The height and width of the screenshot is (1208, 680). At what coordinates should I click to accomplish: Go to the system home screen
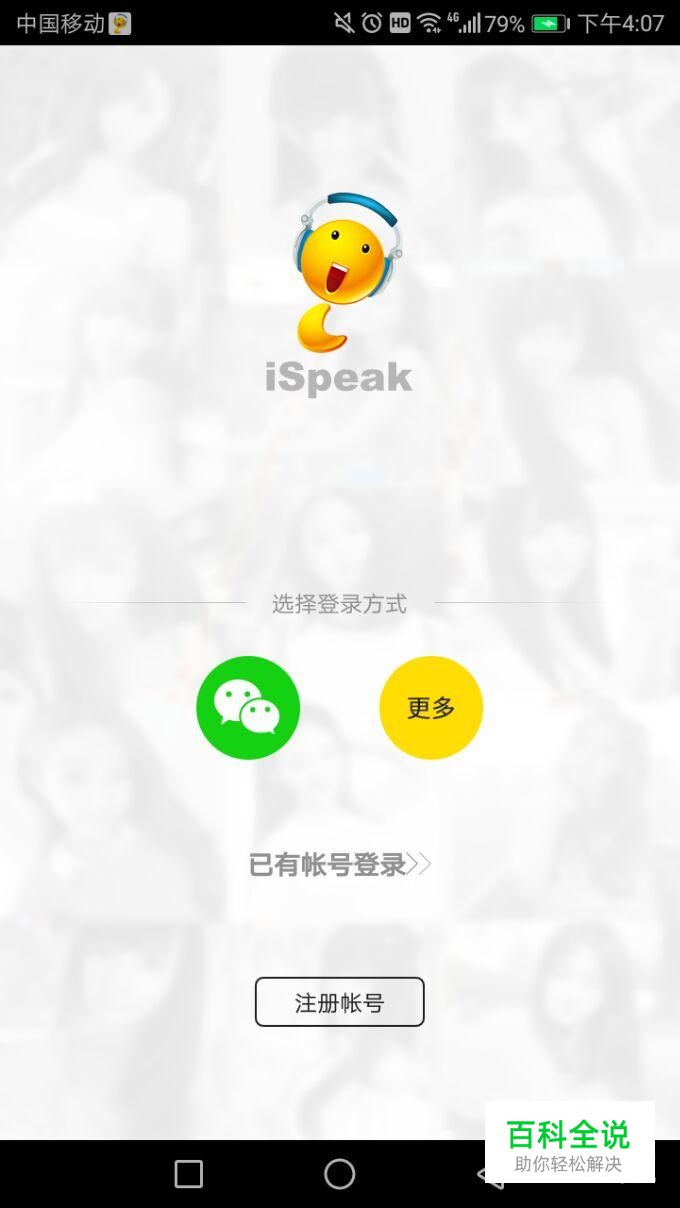(x=339, y=1174)
